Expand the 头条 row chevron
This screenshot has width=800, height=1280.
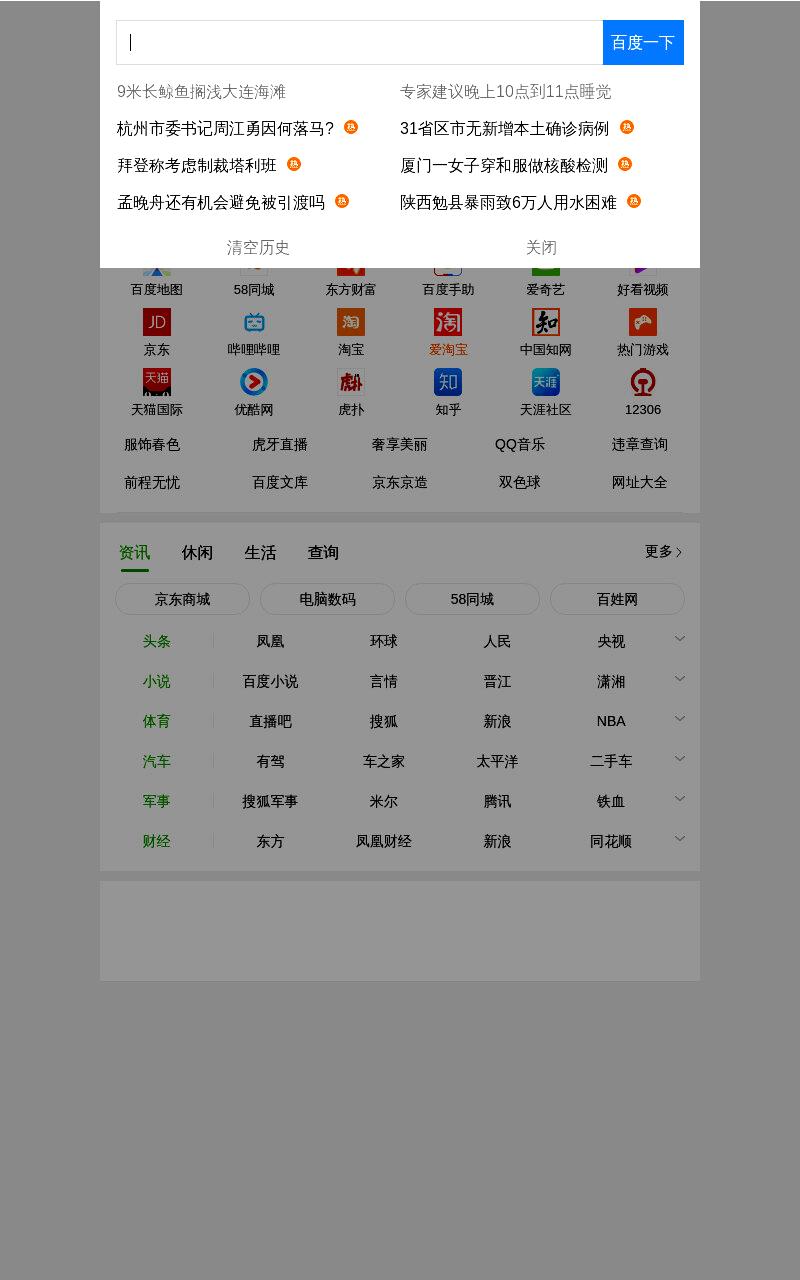tap(680, 638)
